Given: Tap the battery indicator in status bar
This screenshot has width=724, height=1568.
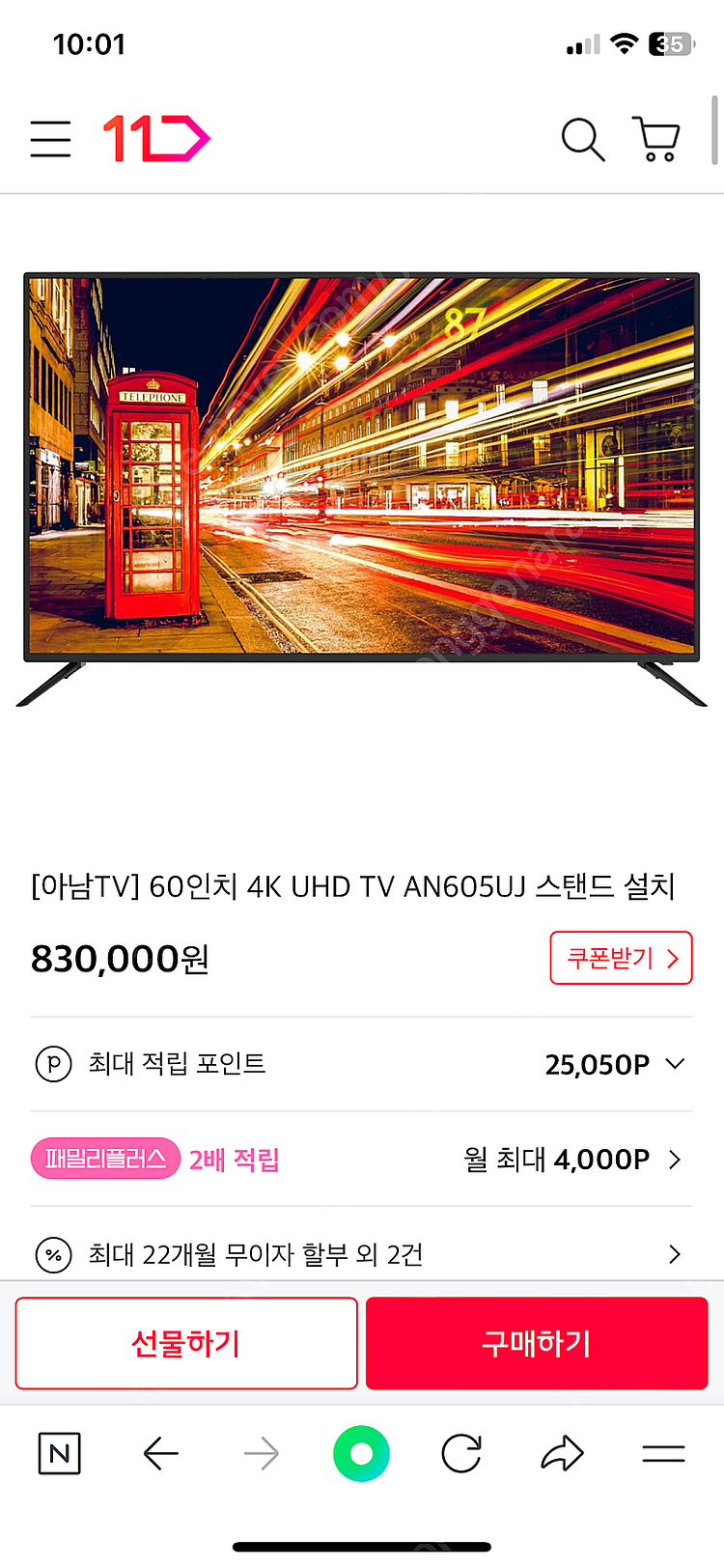Looking at the screenshot, I should coord(670,43).
